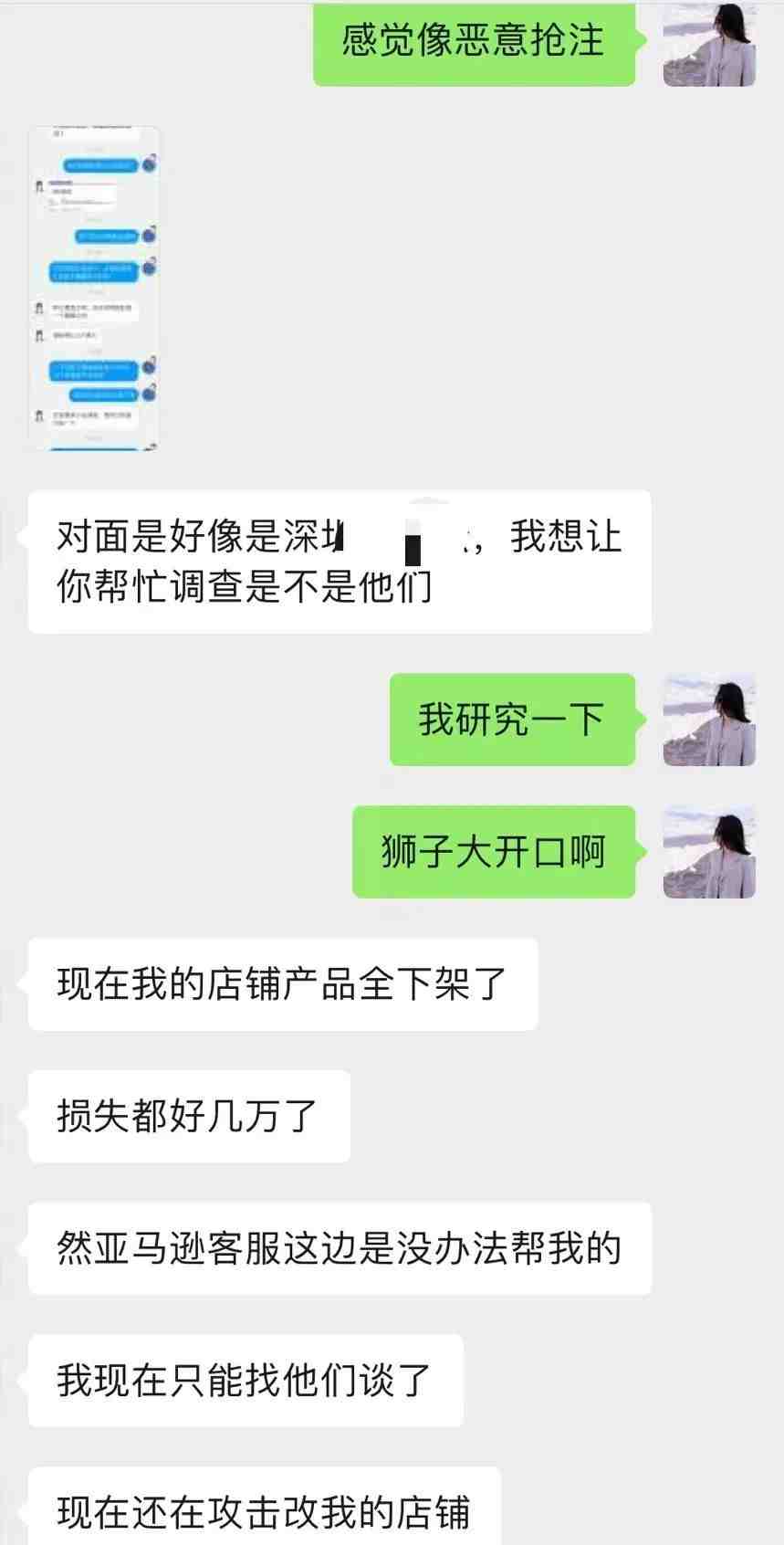The height and width of the screenshot is (1545, 784).
Task: Open the shared chat screenshot image
Action: pyautogui.click(x=95, y=288)
